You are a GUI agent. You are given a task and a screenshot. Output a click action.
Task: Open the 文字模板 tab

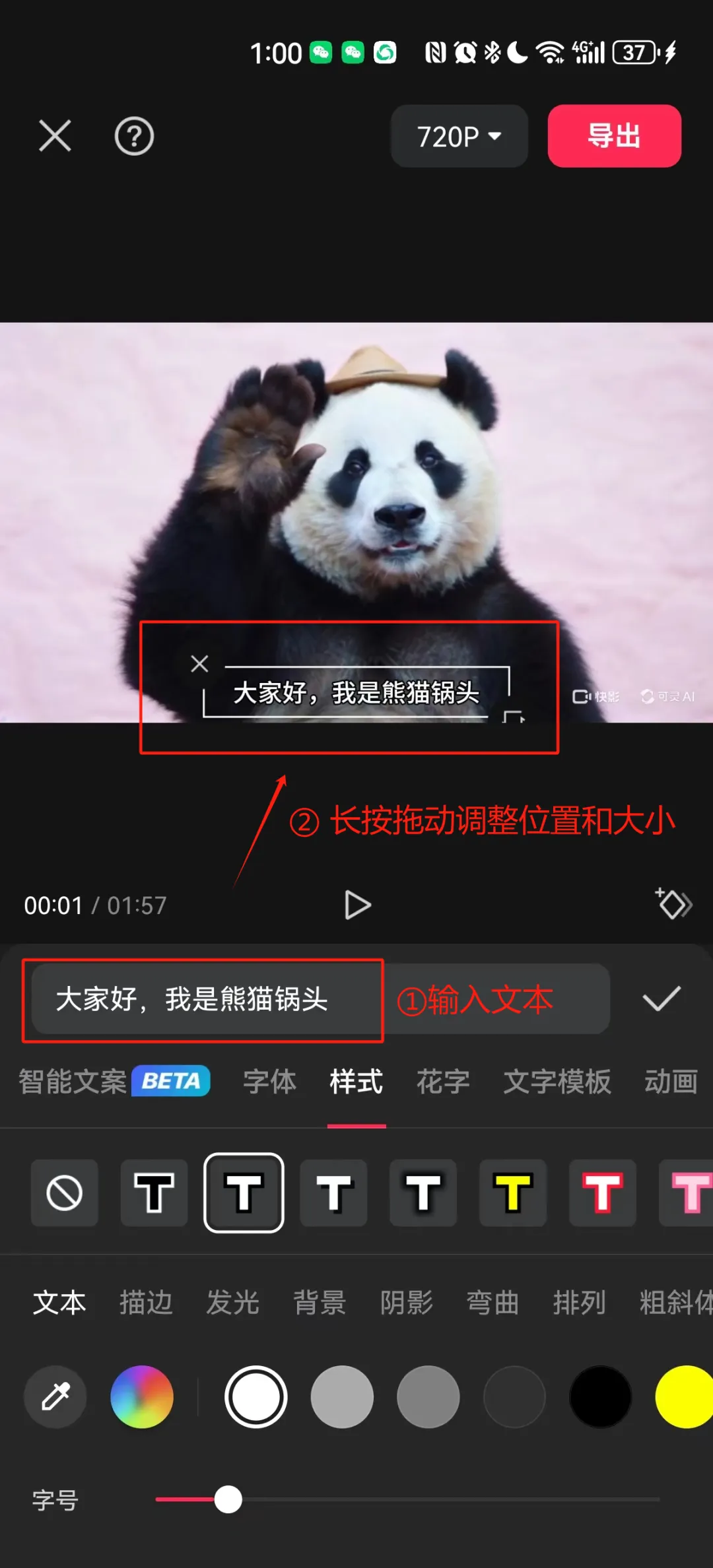pyautogui.click(x=557, y=1082)
